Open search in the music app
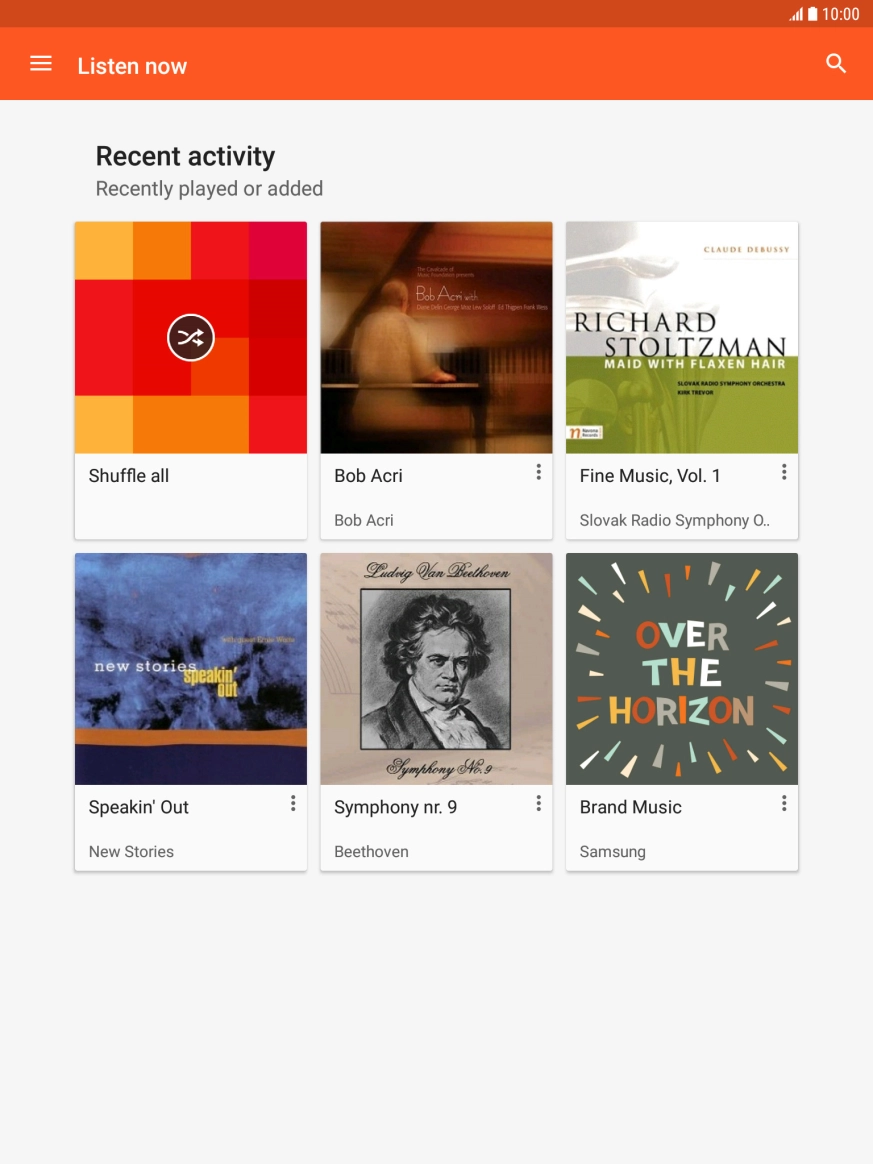This screenshot has width=873, height=1164. click(836, 64)
